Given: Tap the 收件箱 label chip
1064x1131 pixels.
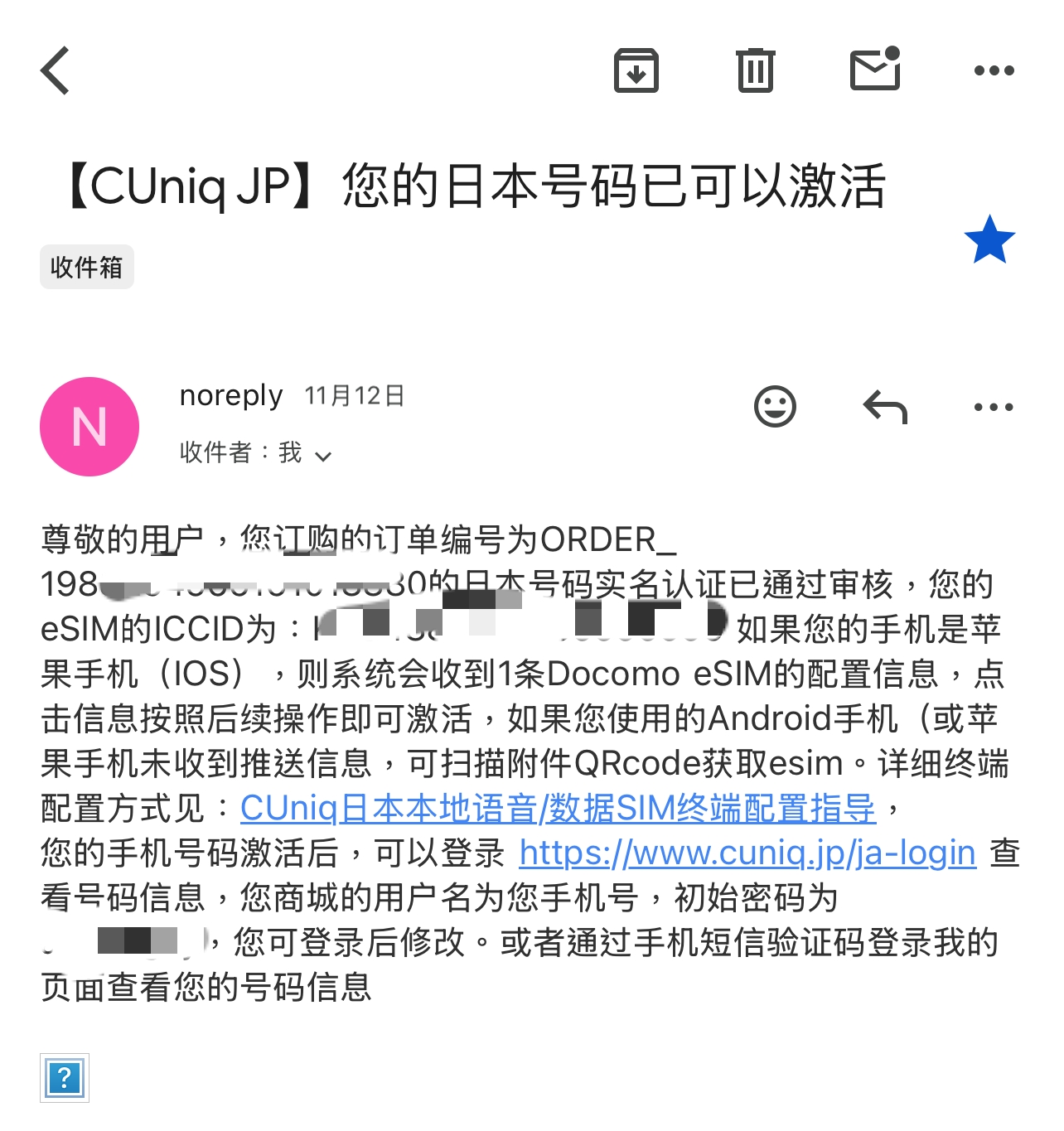Looking at the screenshot, I should tap(86, 267).
